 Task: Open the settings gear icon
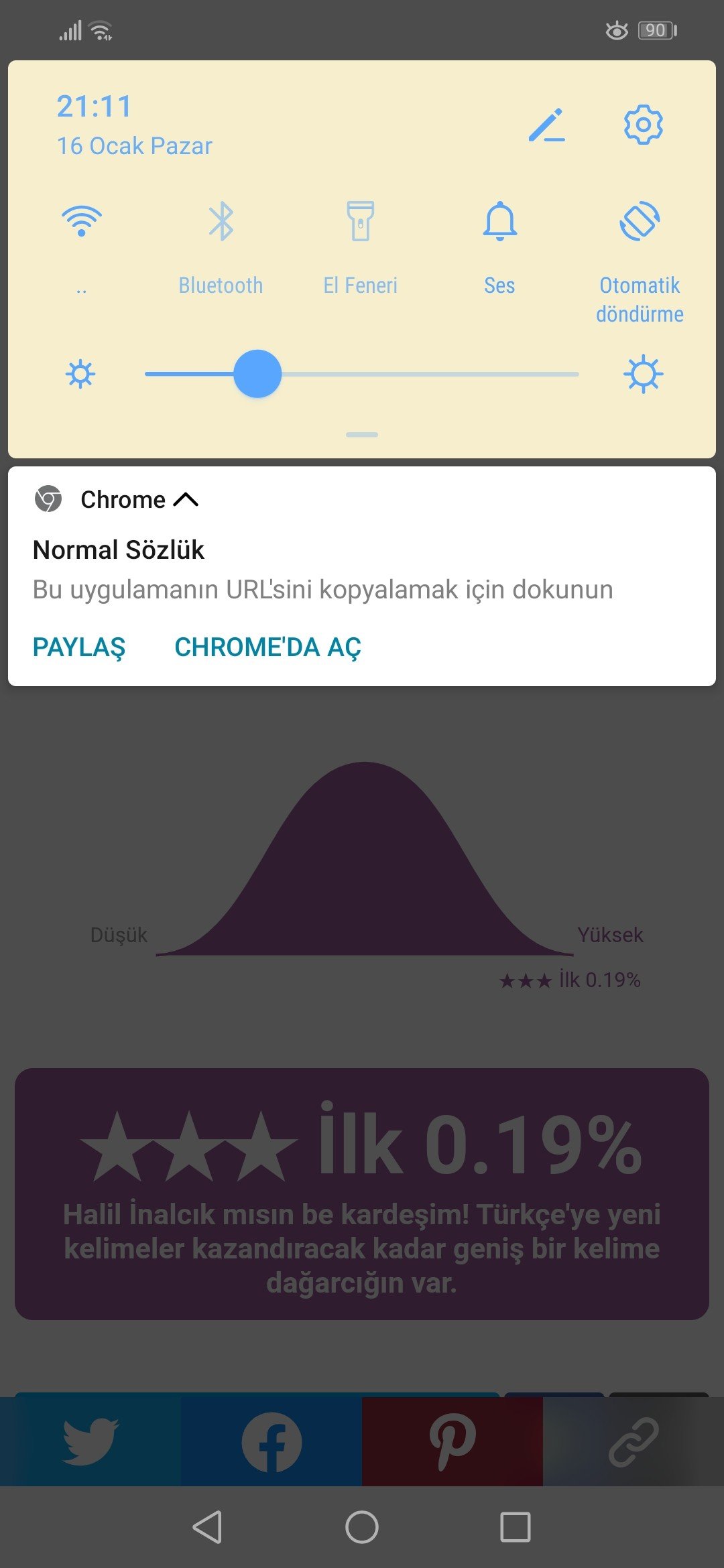(643, 125)
